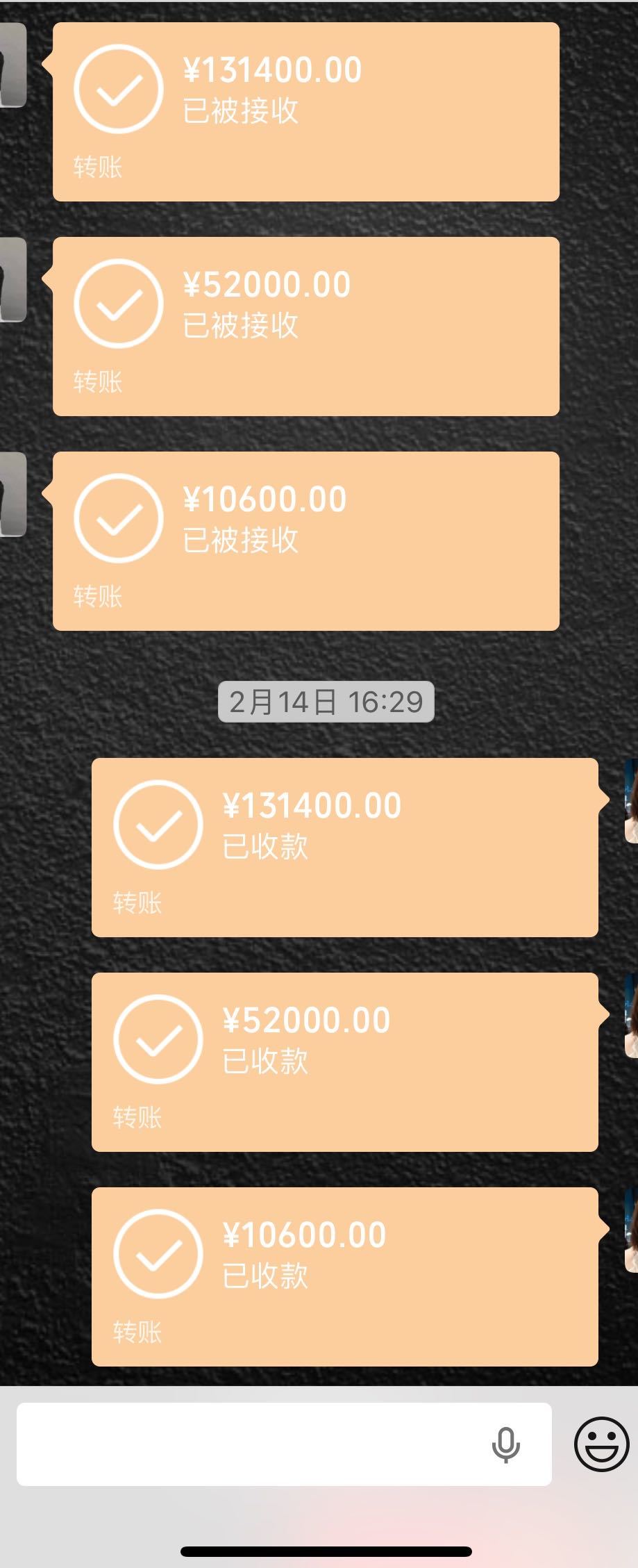Tap the ¥10600.00 transfer marked 已收款
The height and width of the screenshot is (1568, 638).
tap(344, 1277)
